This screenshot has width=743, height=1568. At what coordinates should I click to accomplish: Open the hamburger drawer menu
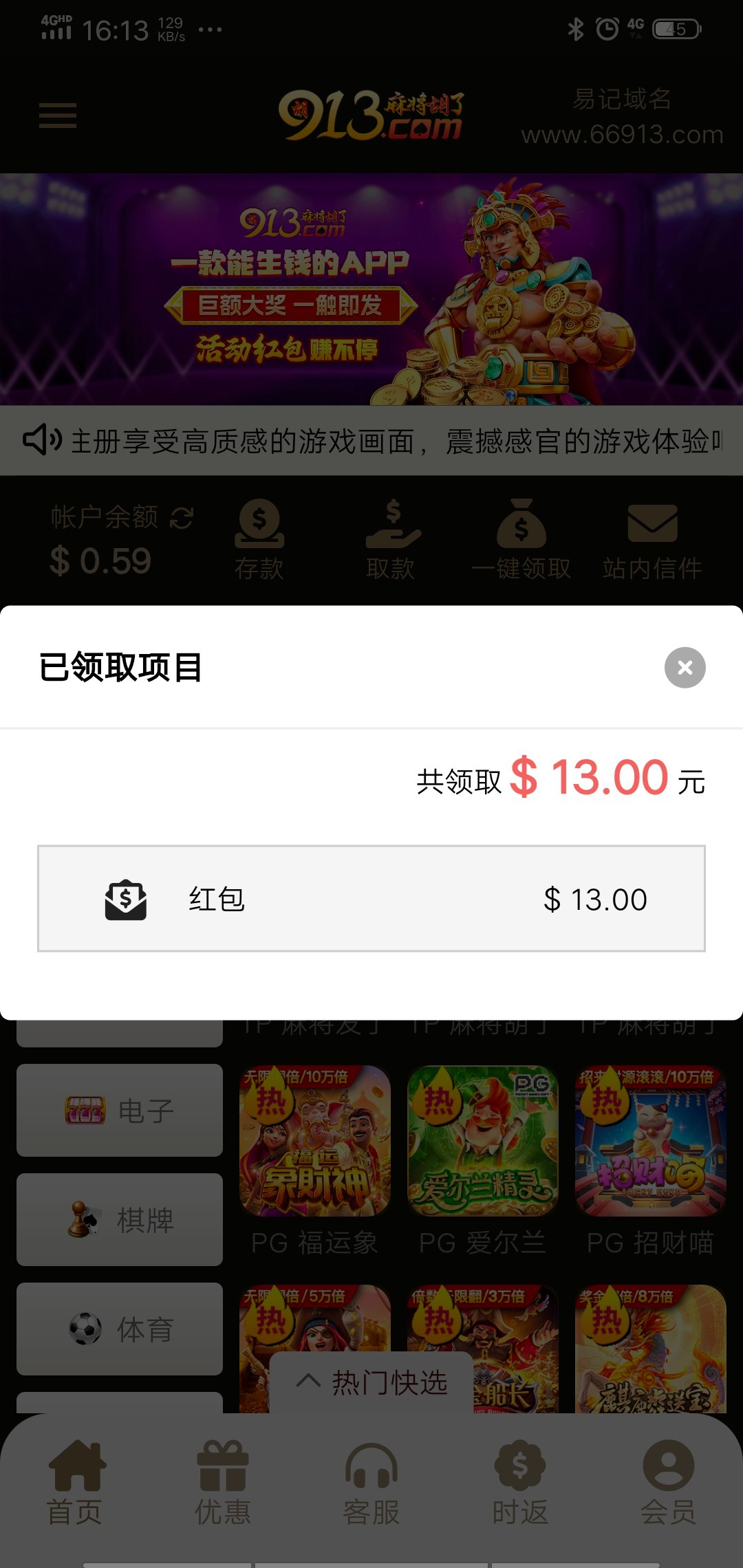pyautogui.click(x=58, y=115)
